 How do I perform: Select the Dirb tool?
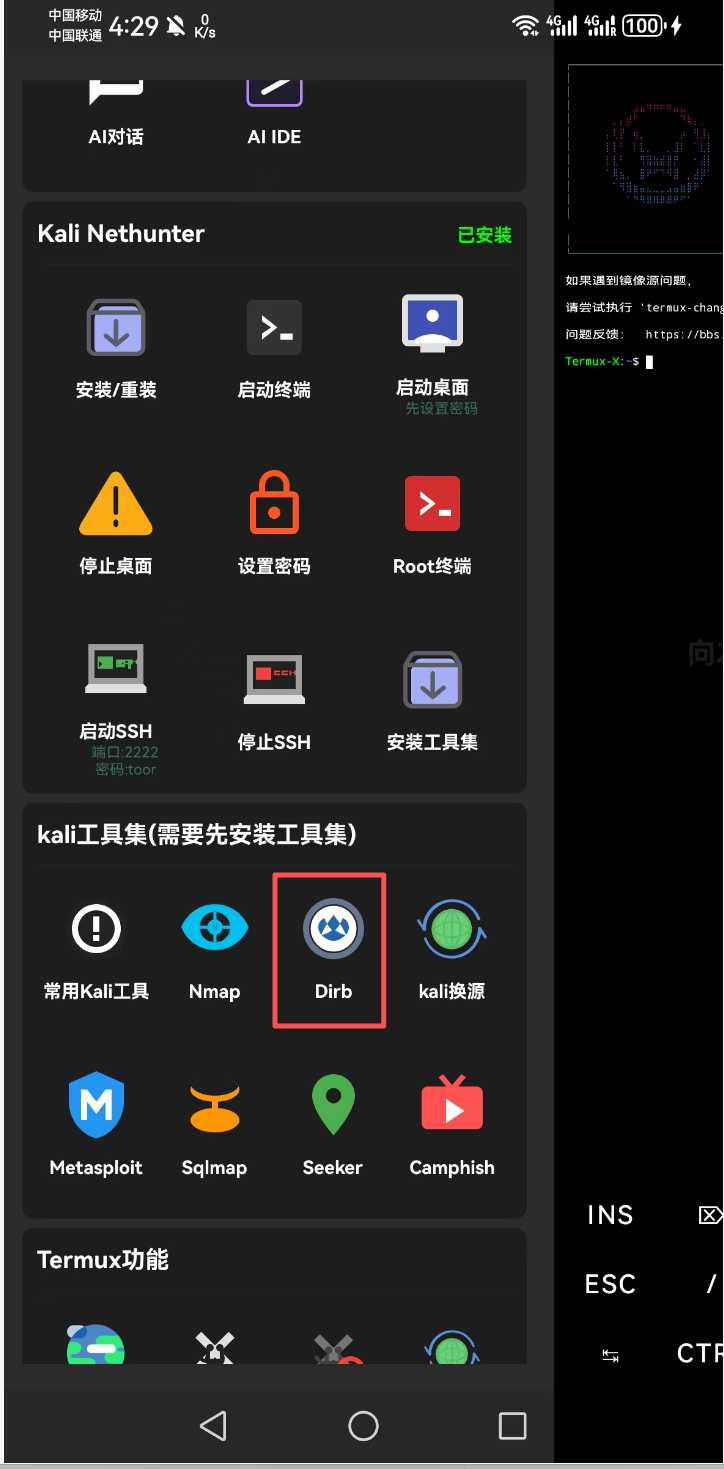tap(333, 949)
